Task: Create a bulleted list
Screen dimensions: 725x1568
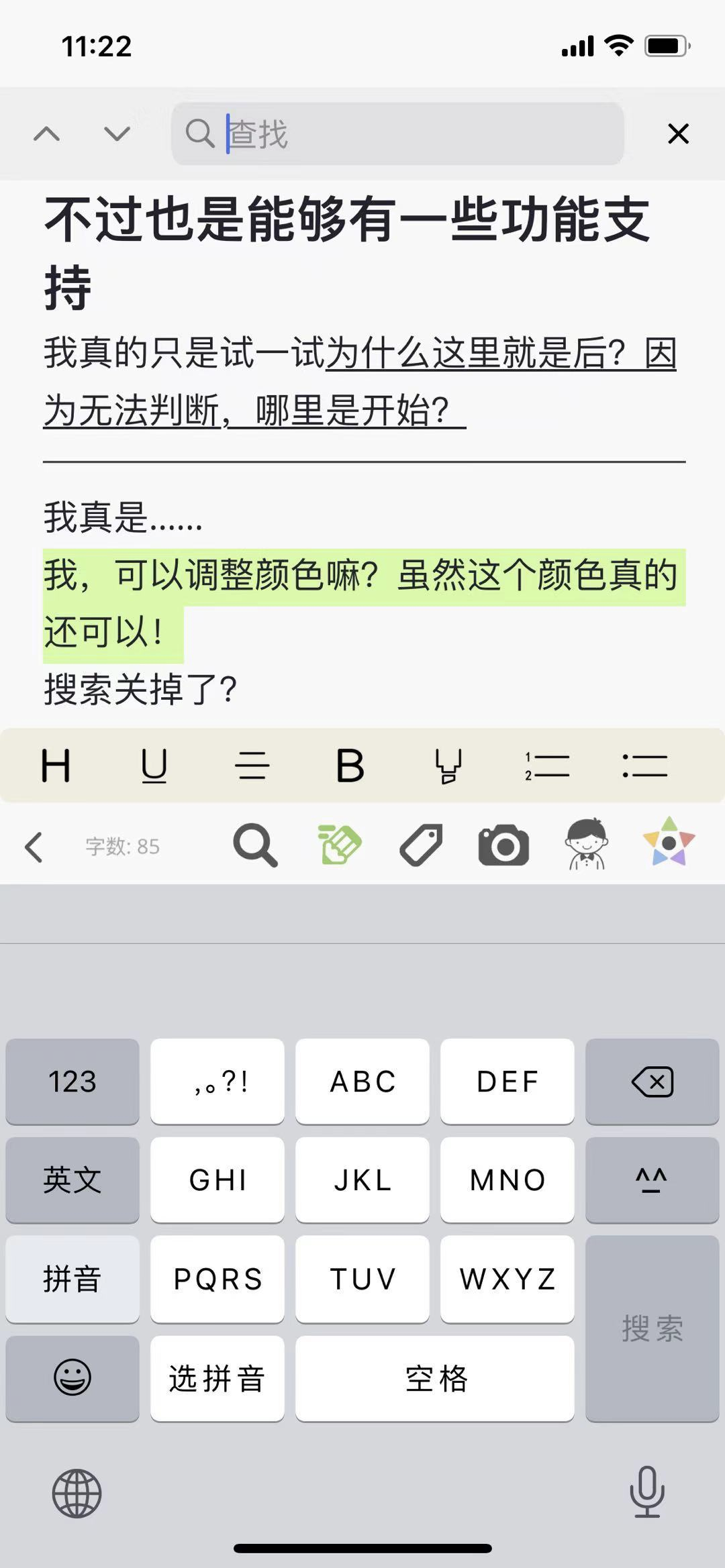Action: [x=644, y=766]
